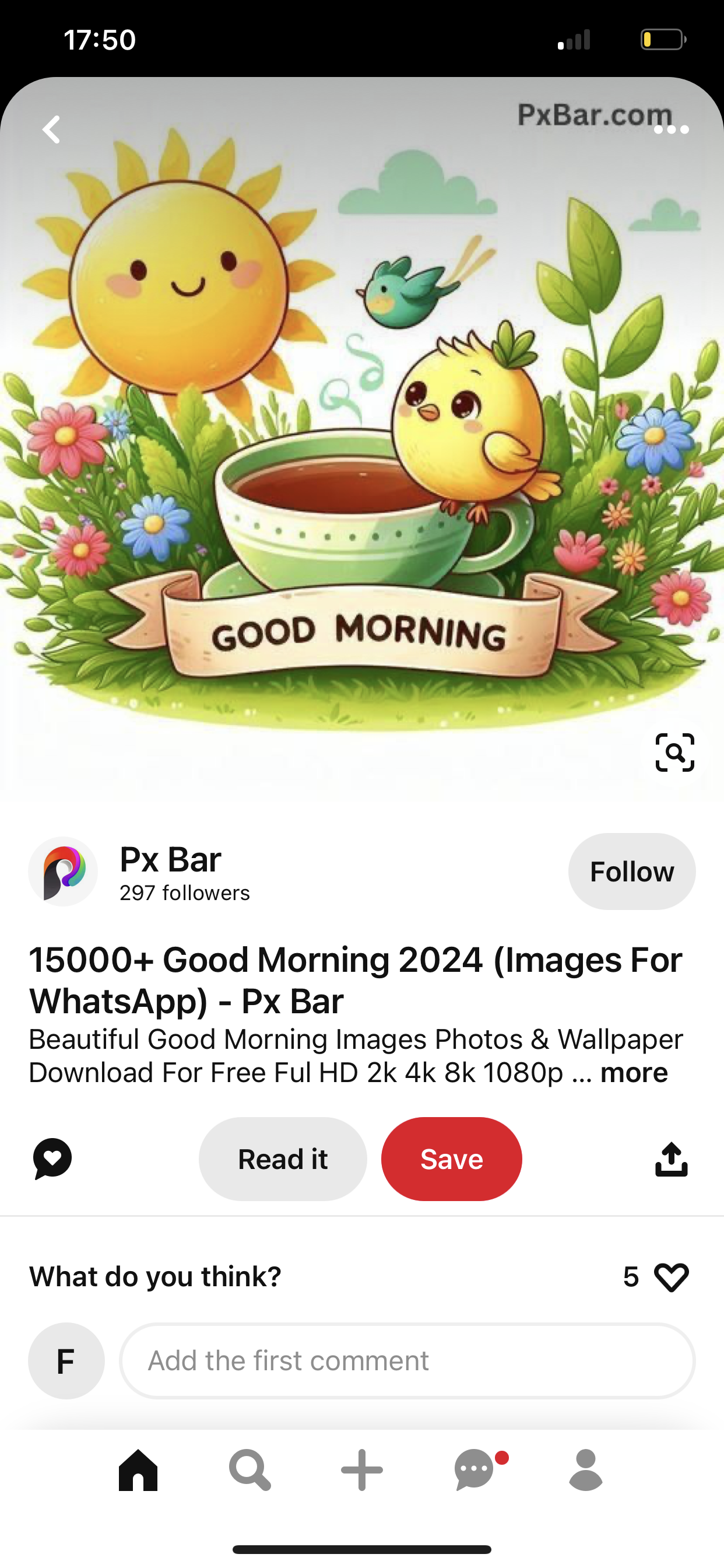Expand the description with more
The width and height of the screenshot is (724, 1568).
click(634, 1073)
